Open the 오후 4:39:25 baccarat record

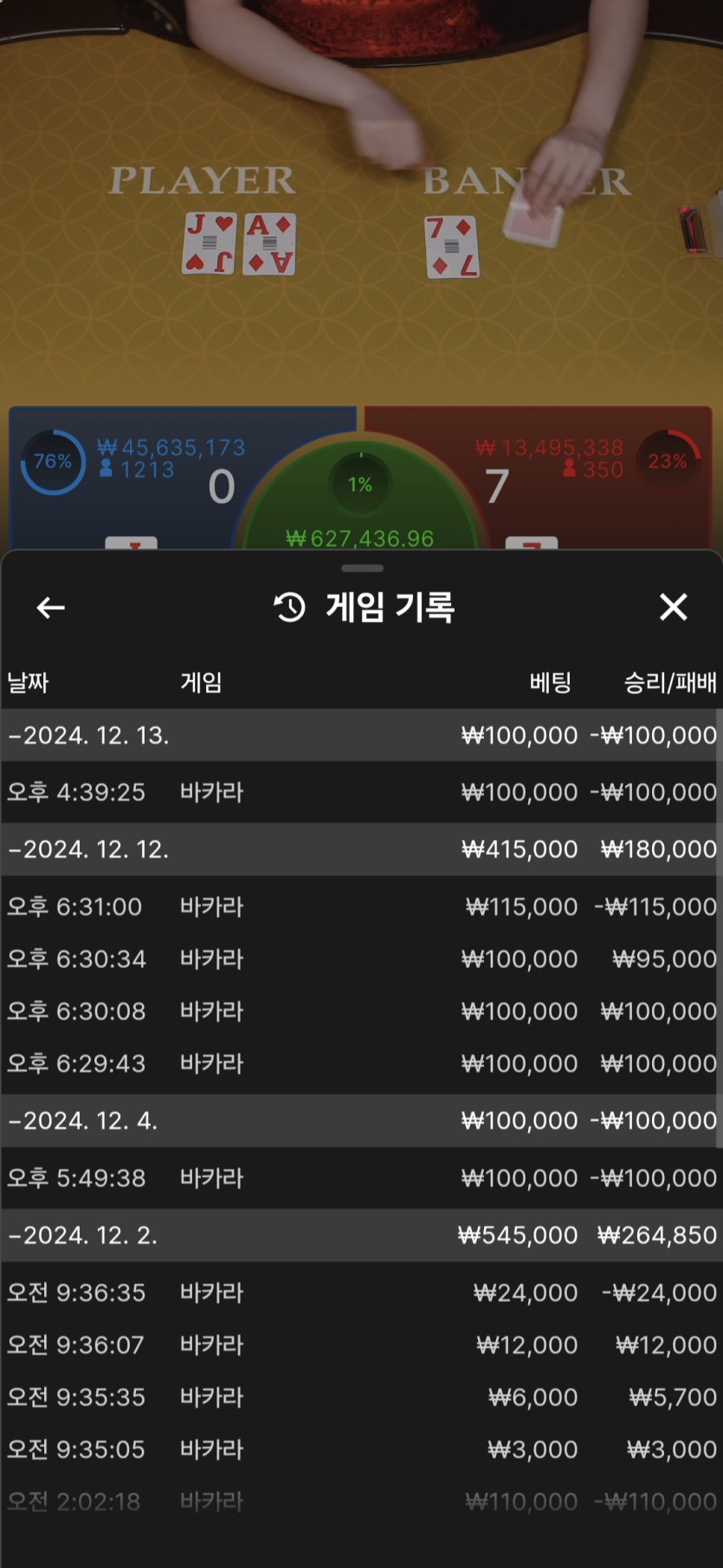[361, 792]
